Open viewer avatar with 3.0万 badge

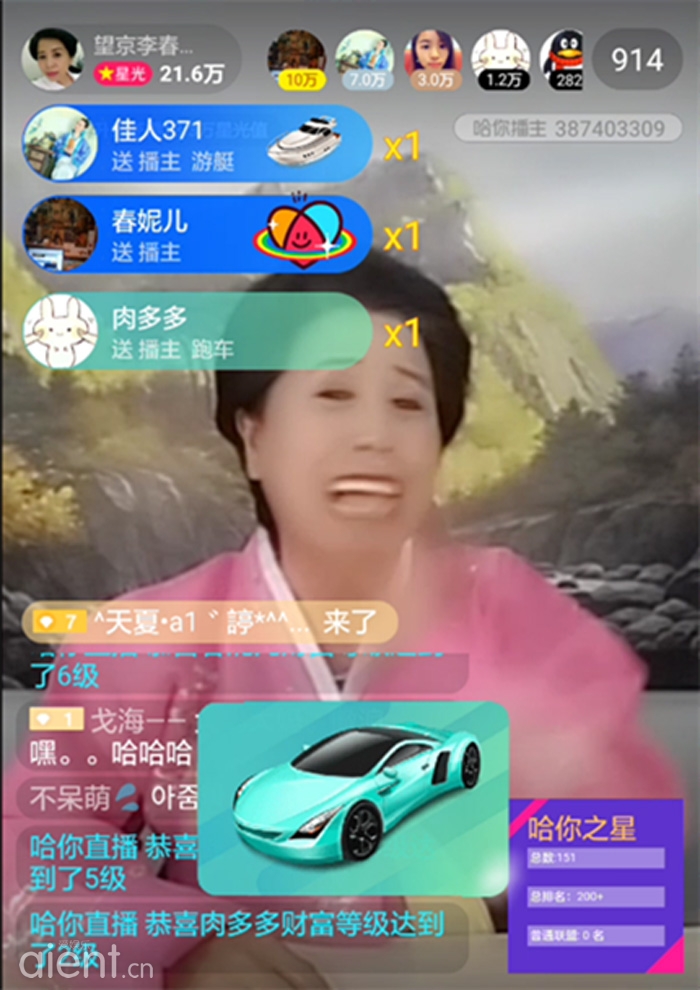[432, 59]
